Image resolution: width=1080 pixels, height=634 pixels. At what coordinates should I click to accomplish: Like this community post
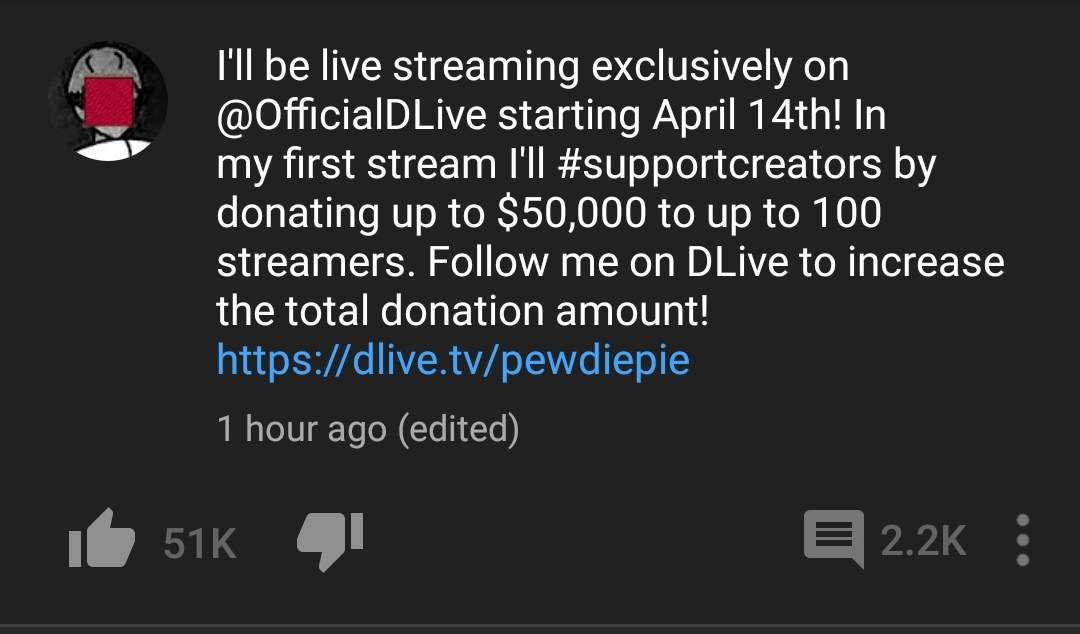pyautogui.click(x=102, y=541)
